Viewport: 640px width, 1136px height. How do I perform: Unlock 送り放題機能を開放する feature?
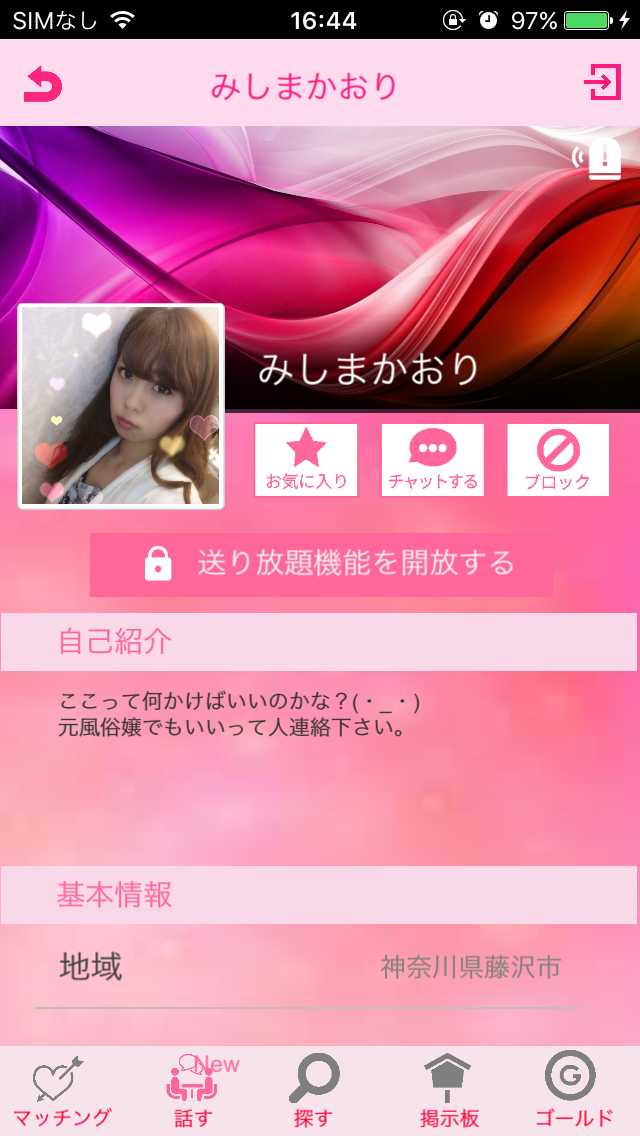321,564
